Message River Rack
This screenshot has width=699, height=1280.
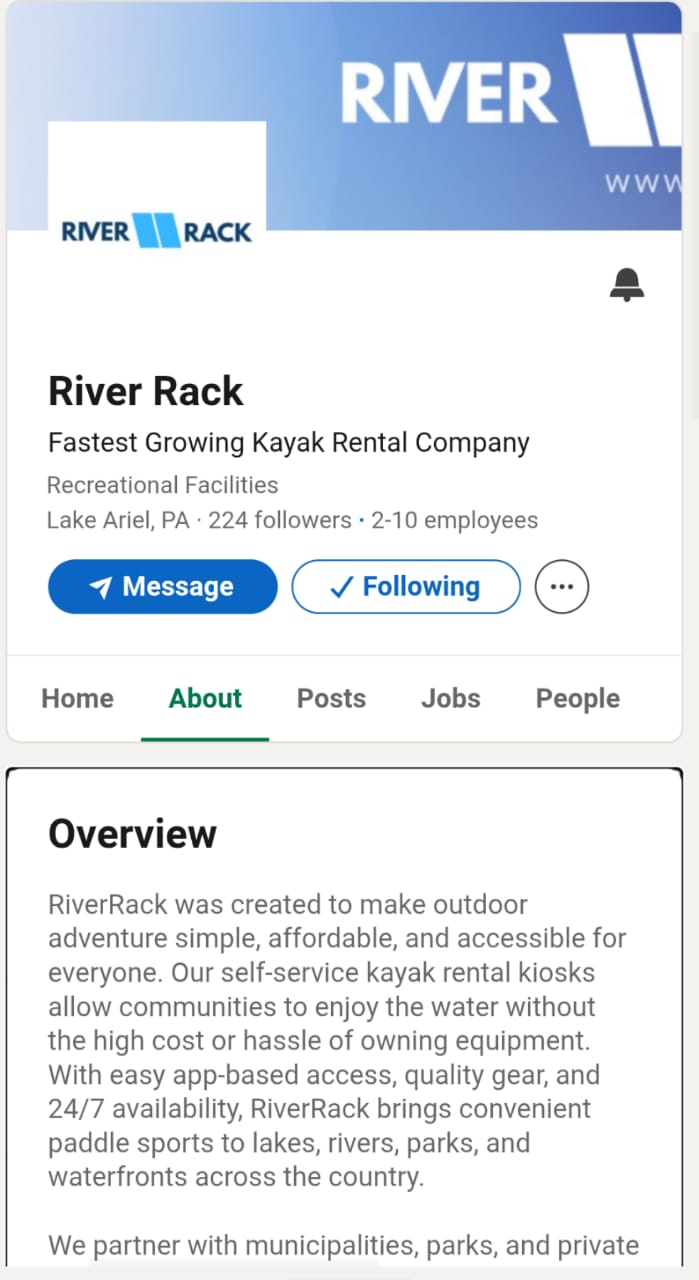pyautogui.click(x=162, y=586)
